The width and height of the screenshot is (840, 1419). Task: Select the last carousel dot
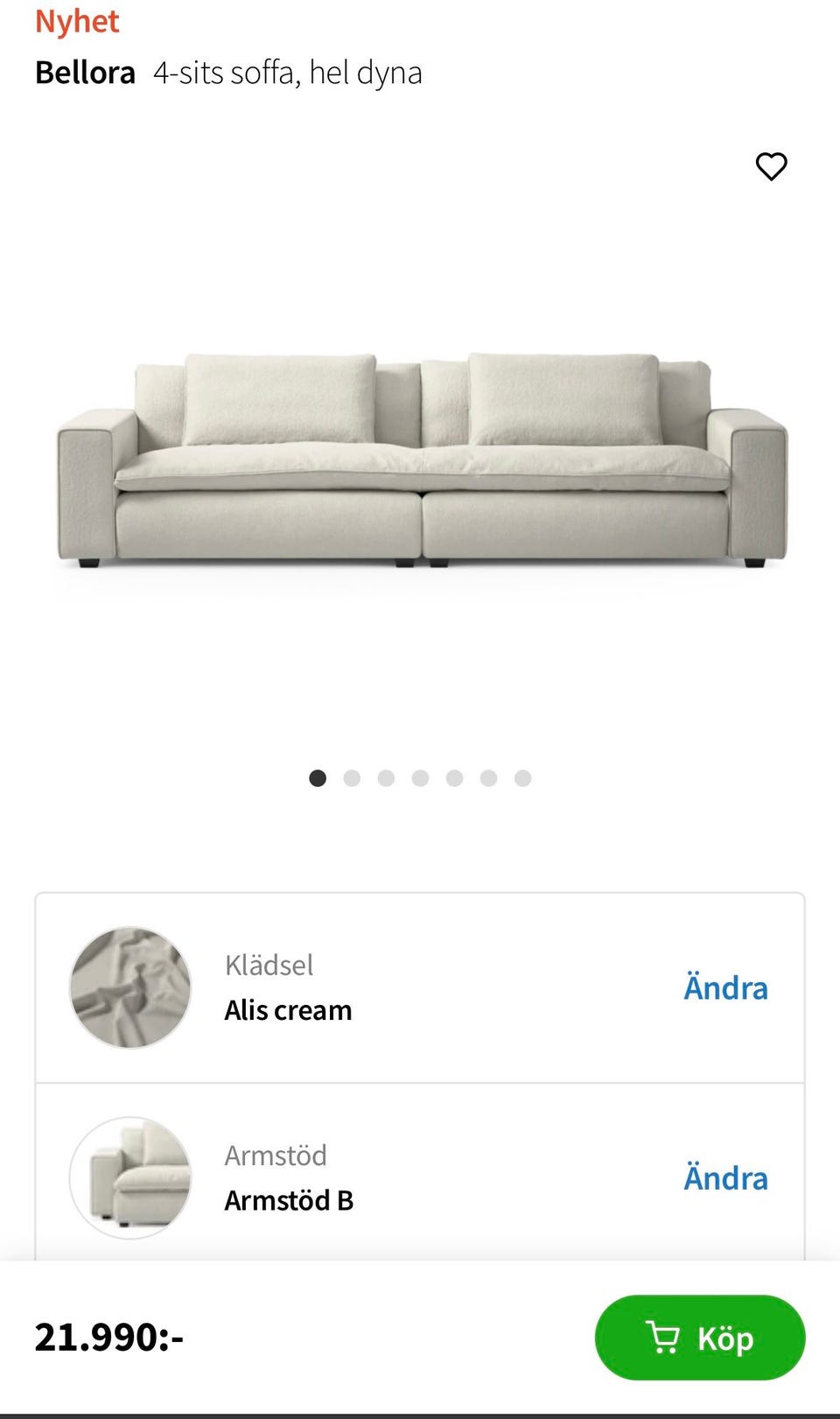pos(522,777)
